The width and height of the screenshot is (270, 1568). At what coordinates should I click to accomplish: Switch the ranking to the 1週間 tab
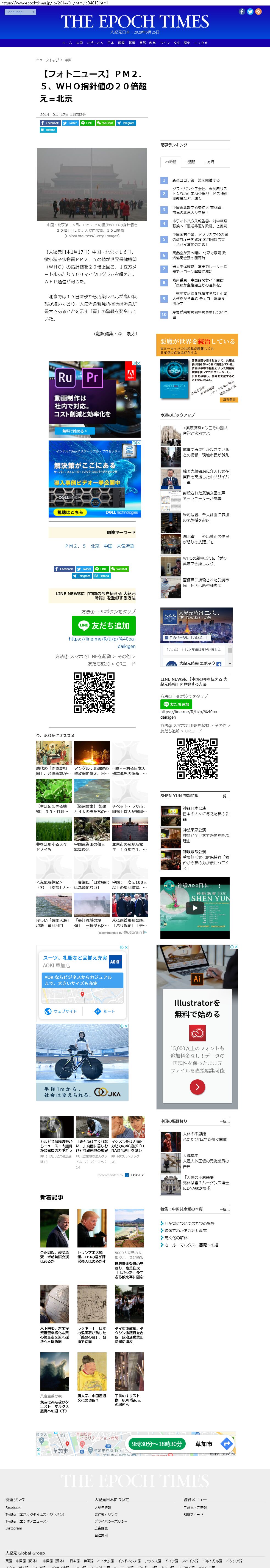click(190, 162)
